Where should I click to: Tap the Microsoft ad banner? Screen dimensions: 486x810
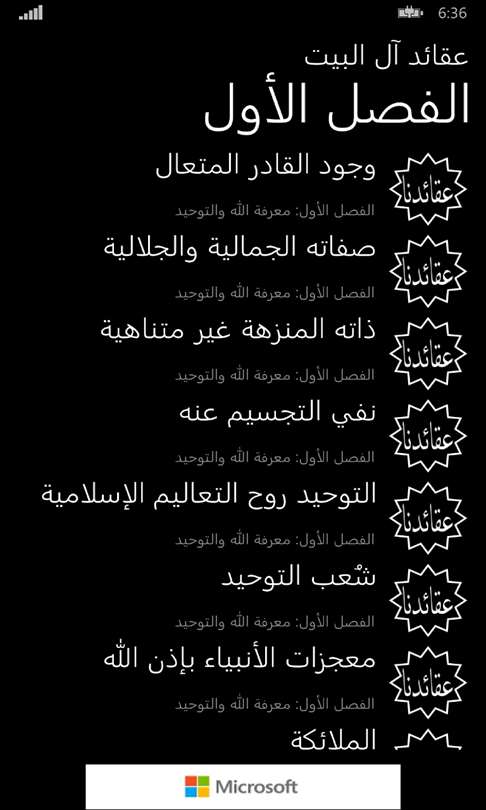click(243, 787)
